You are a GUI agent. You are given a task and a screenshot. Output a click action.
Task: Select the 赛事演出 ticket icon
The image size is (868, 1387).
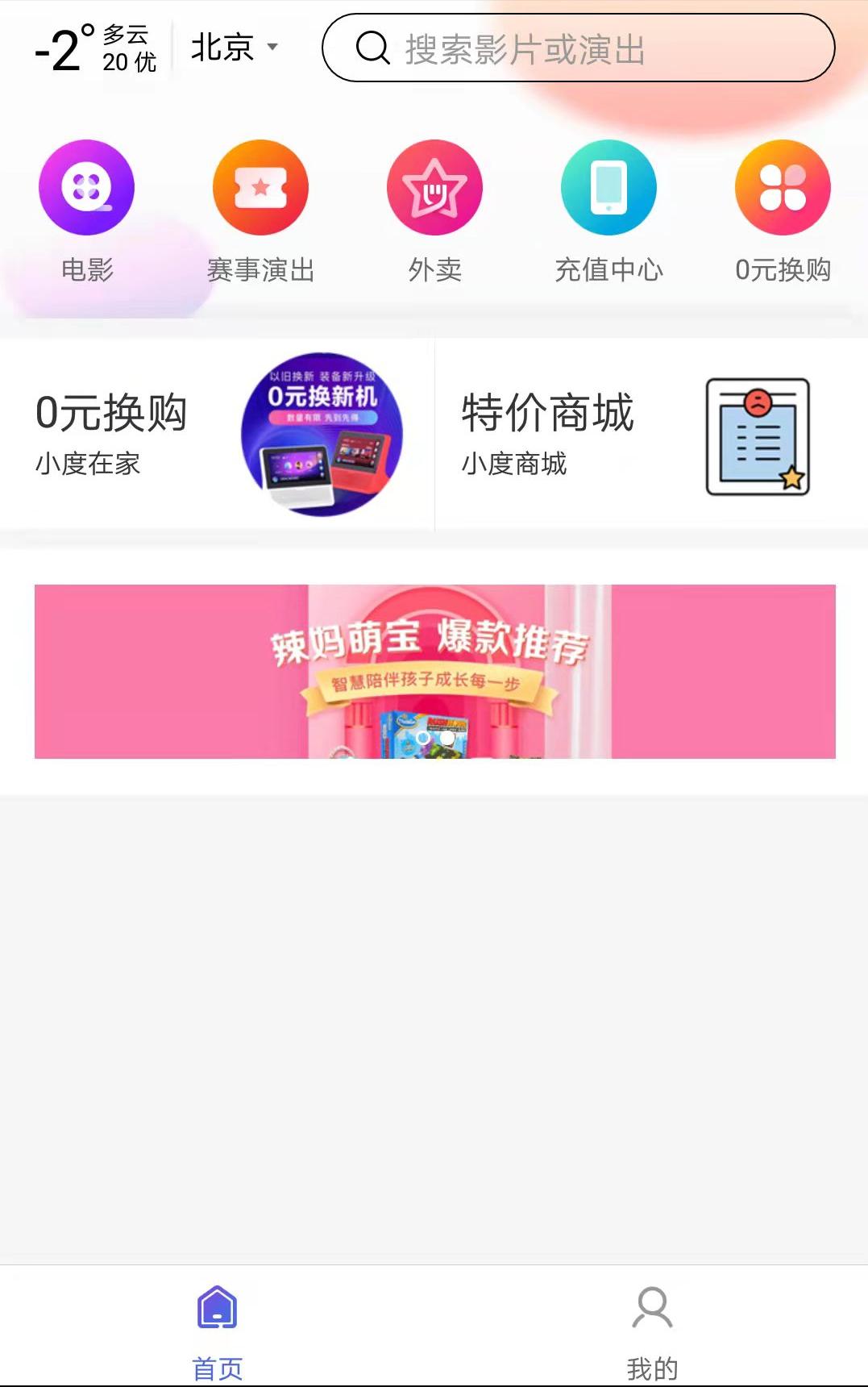pyautogui.click(x=260, y=187)
